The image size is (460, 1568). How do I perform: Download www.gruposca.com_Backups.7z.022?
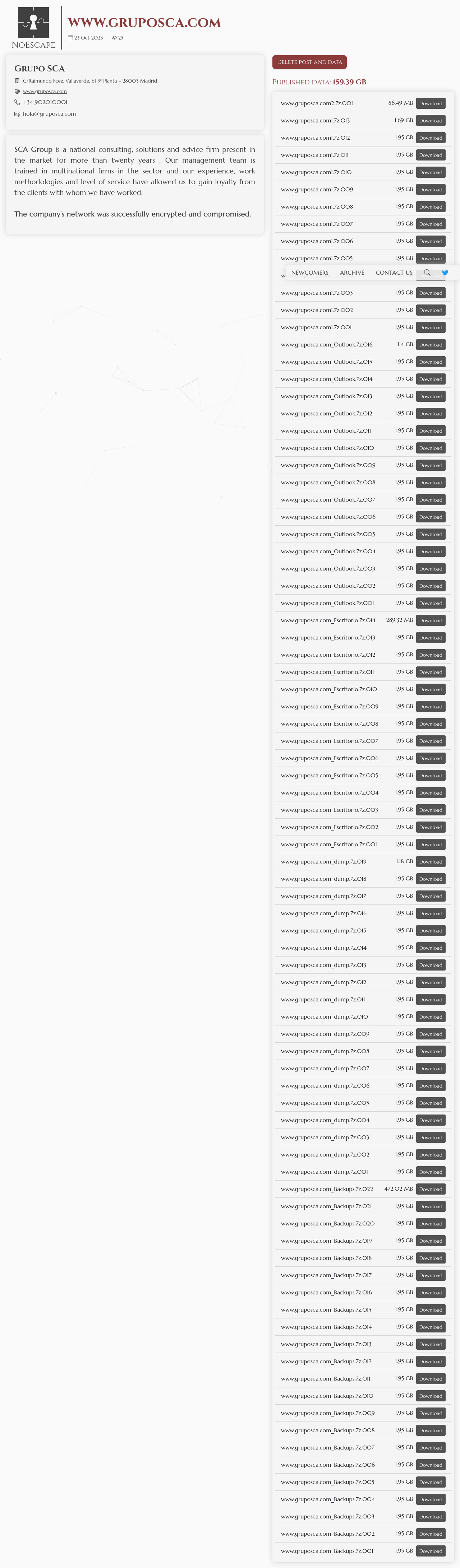[430, 1190]
